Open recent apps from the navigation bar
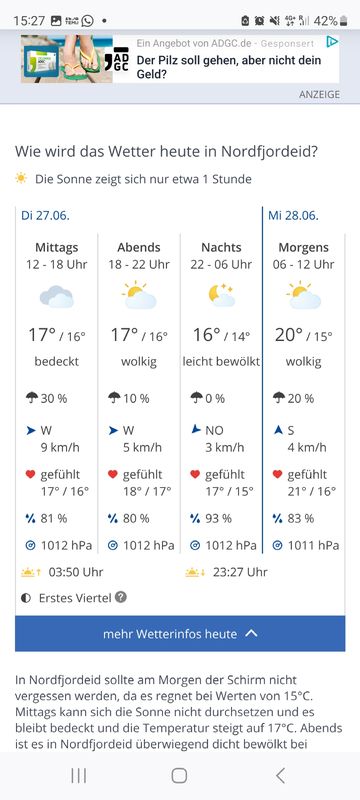The width and height of the screenshot is (360, 800). coord(79,776)
